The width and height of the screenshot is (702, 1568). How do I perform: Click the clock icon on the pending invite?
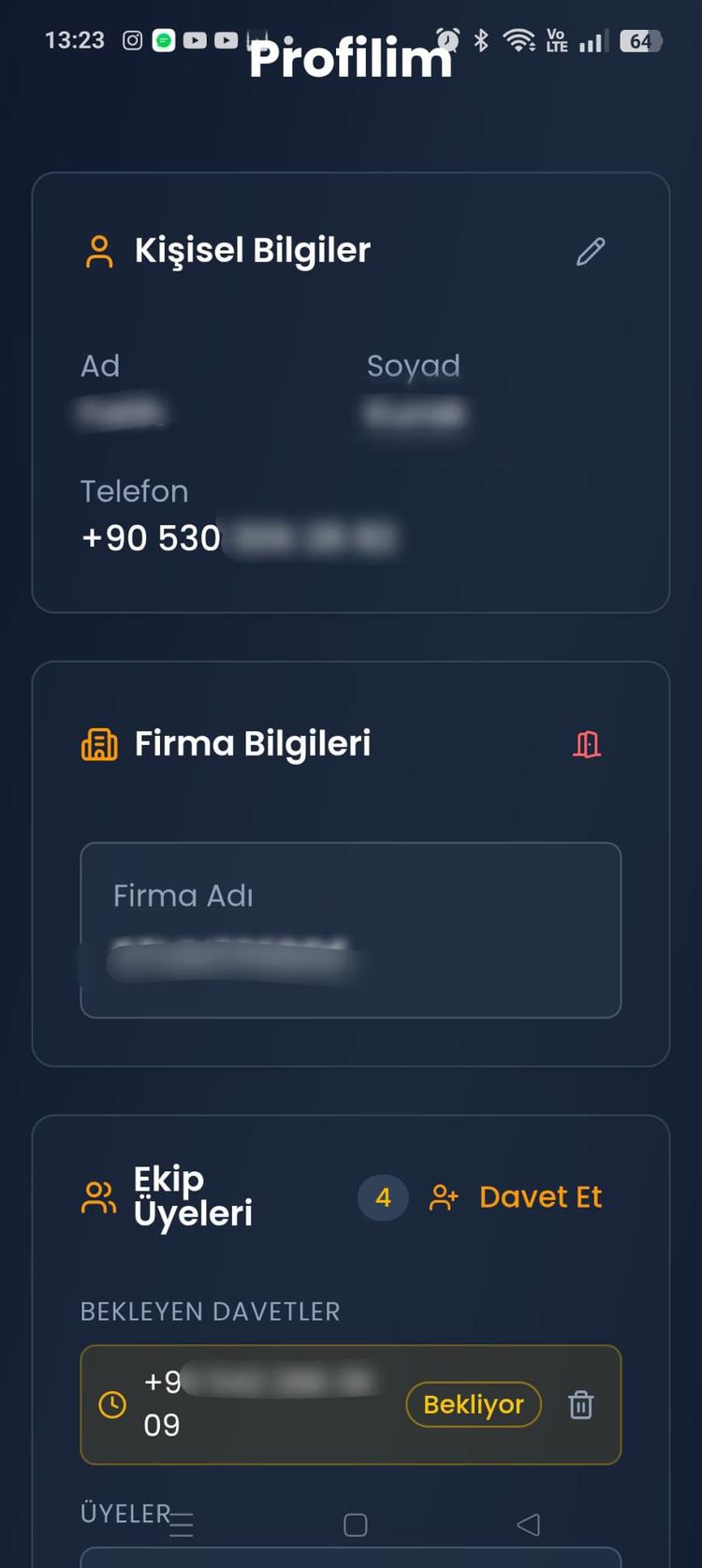click(113, 1404)
